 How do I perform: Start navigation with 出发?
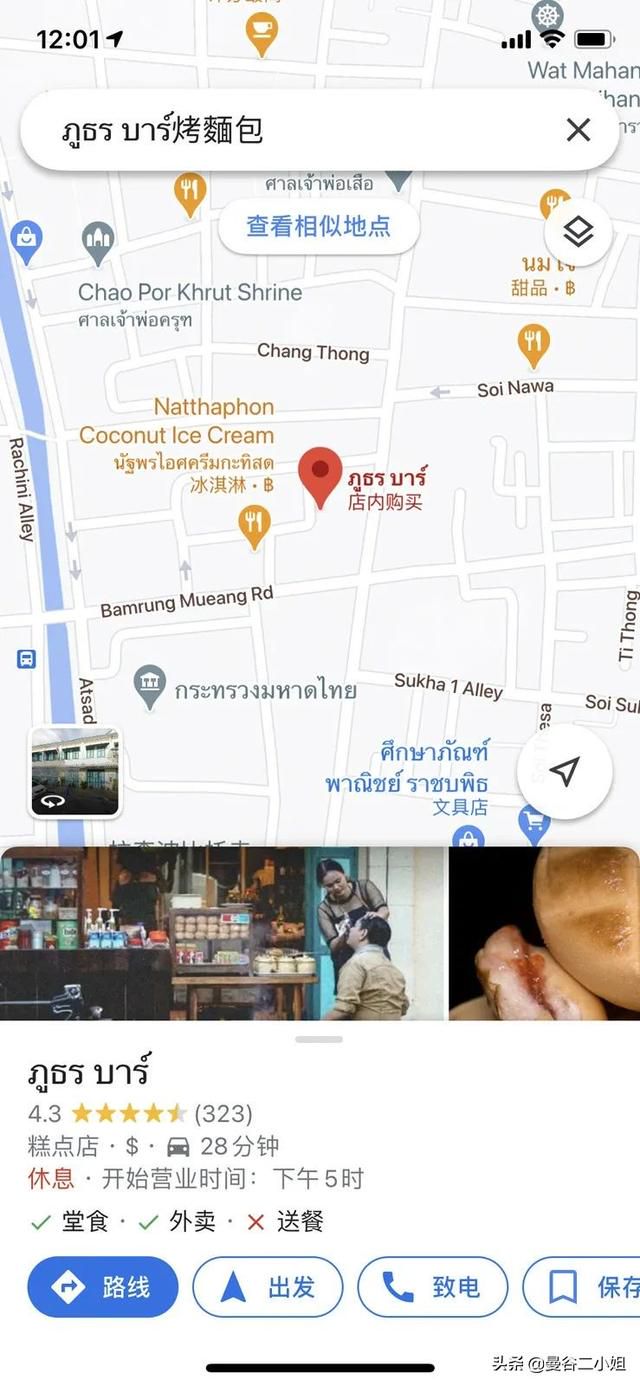click(x=268, y=1287)
